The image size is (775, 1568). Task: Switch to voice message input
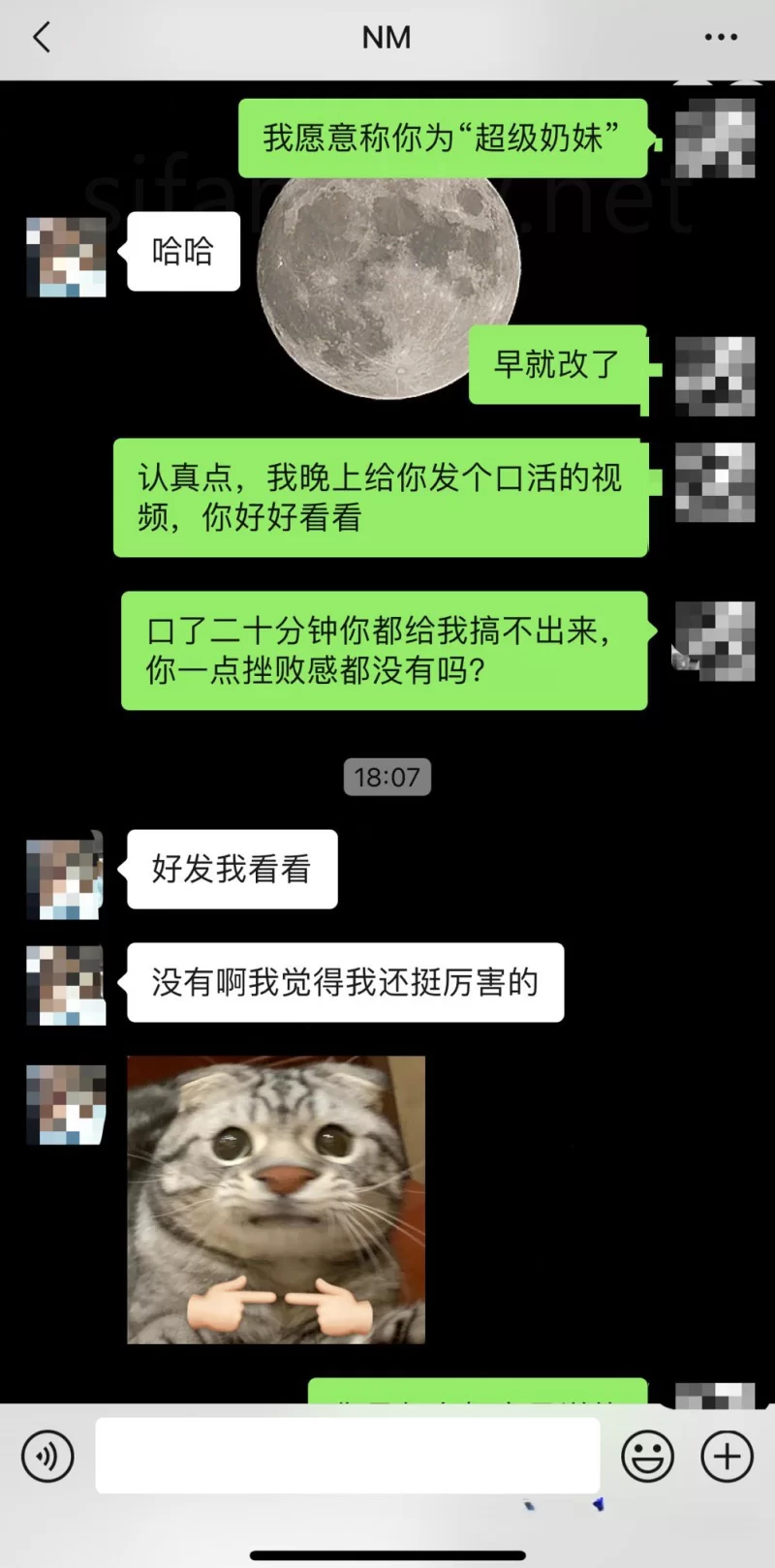pyautogui.click(x=47, y=1456)
